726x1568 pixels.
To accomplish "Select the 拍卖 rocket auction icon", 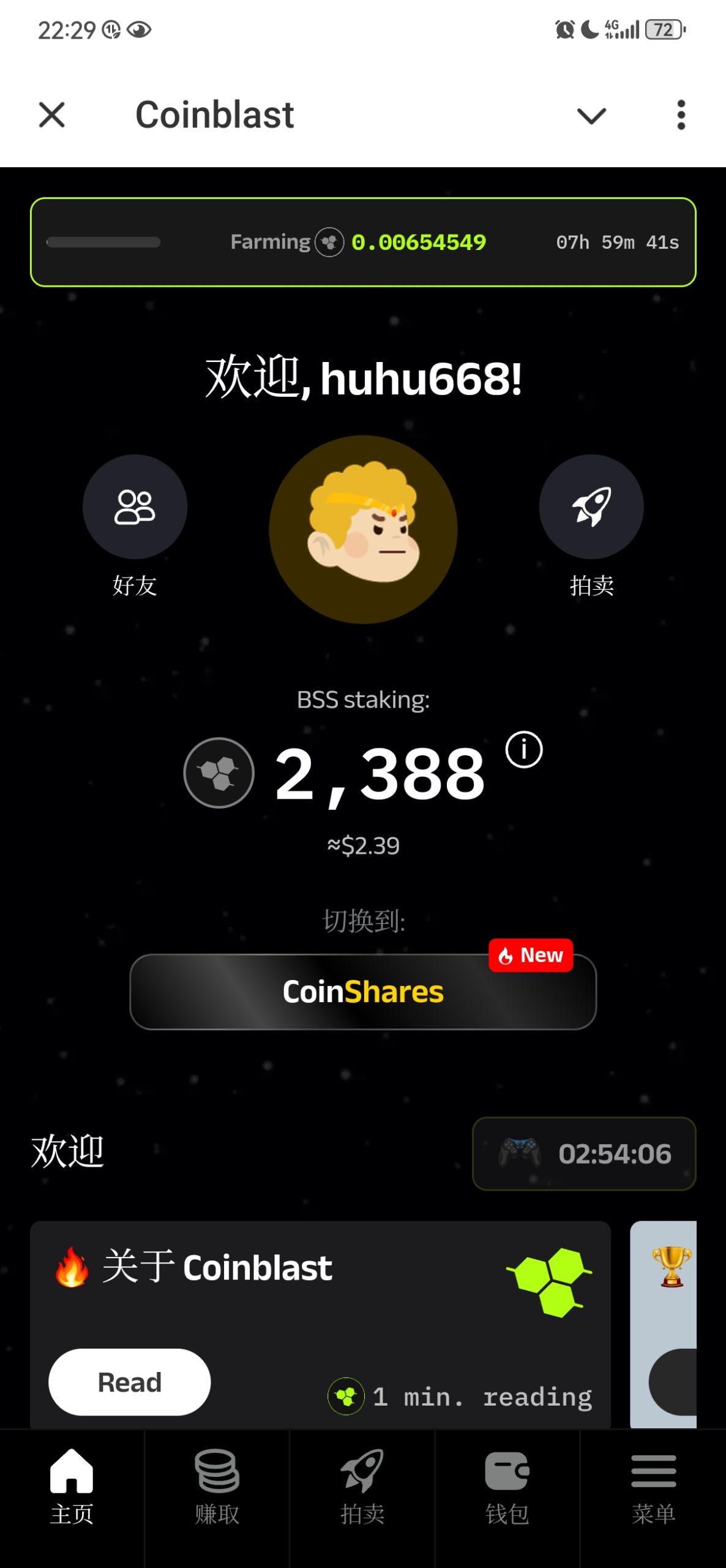I will 591,507.
